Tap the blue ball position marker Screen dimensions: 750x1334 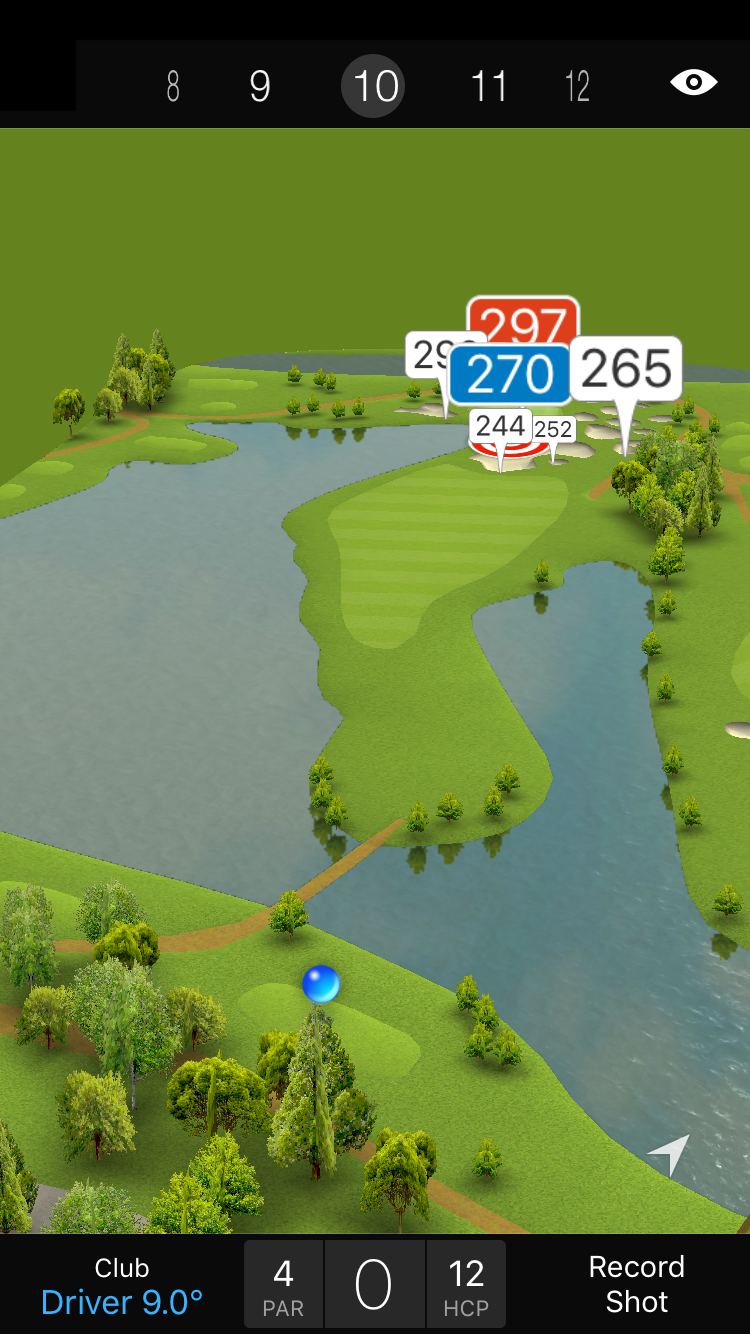coord(321,984)
